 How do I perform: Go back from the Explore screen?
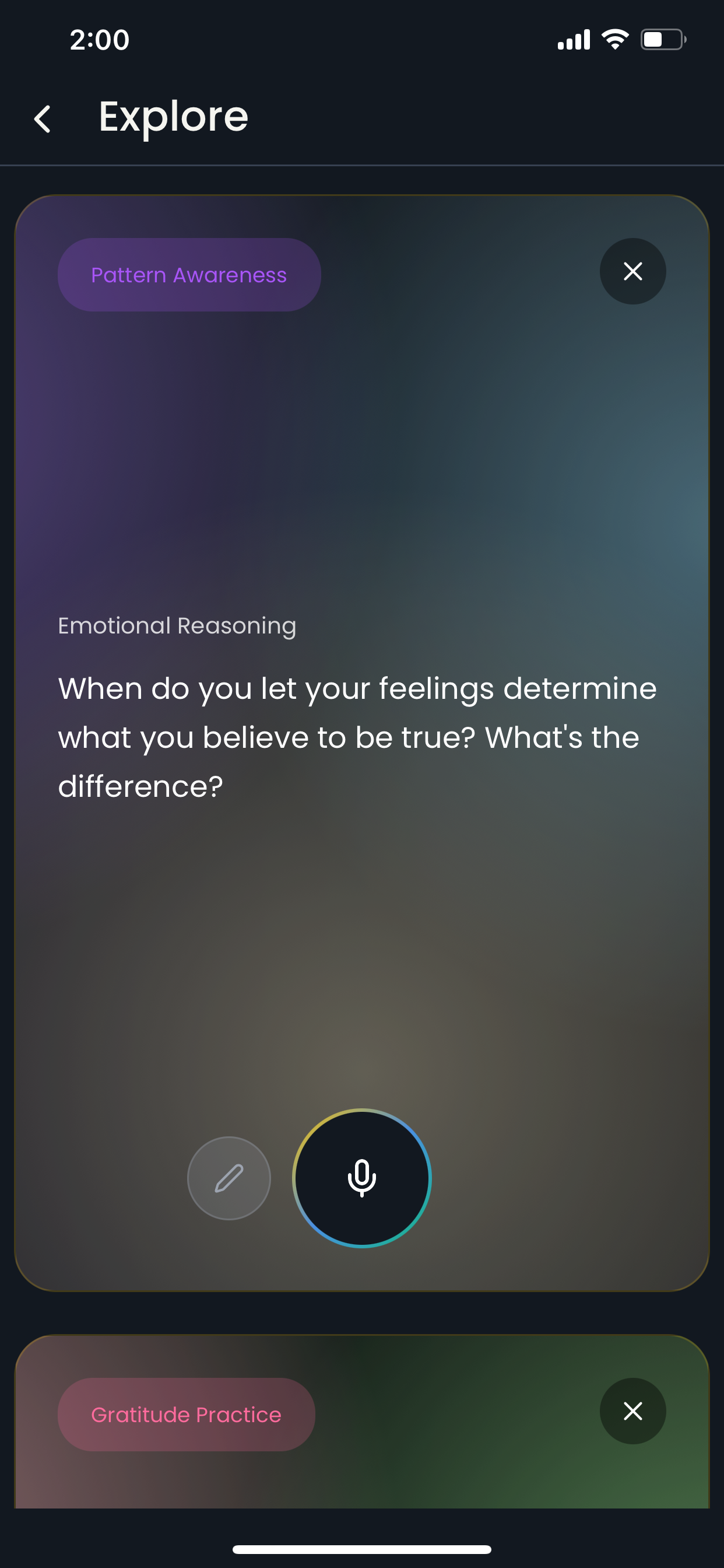(x=43, y=118)
